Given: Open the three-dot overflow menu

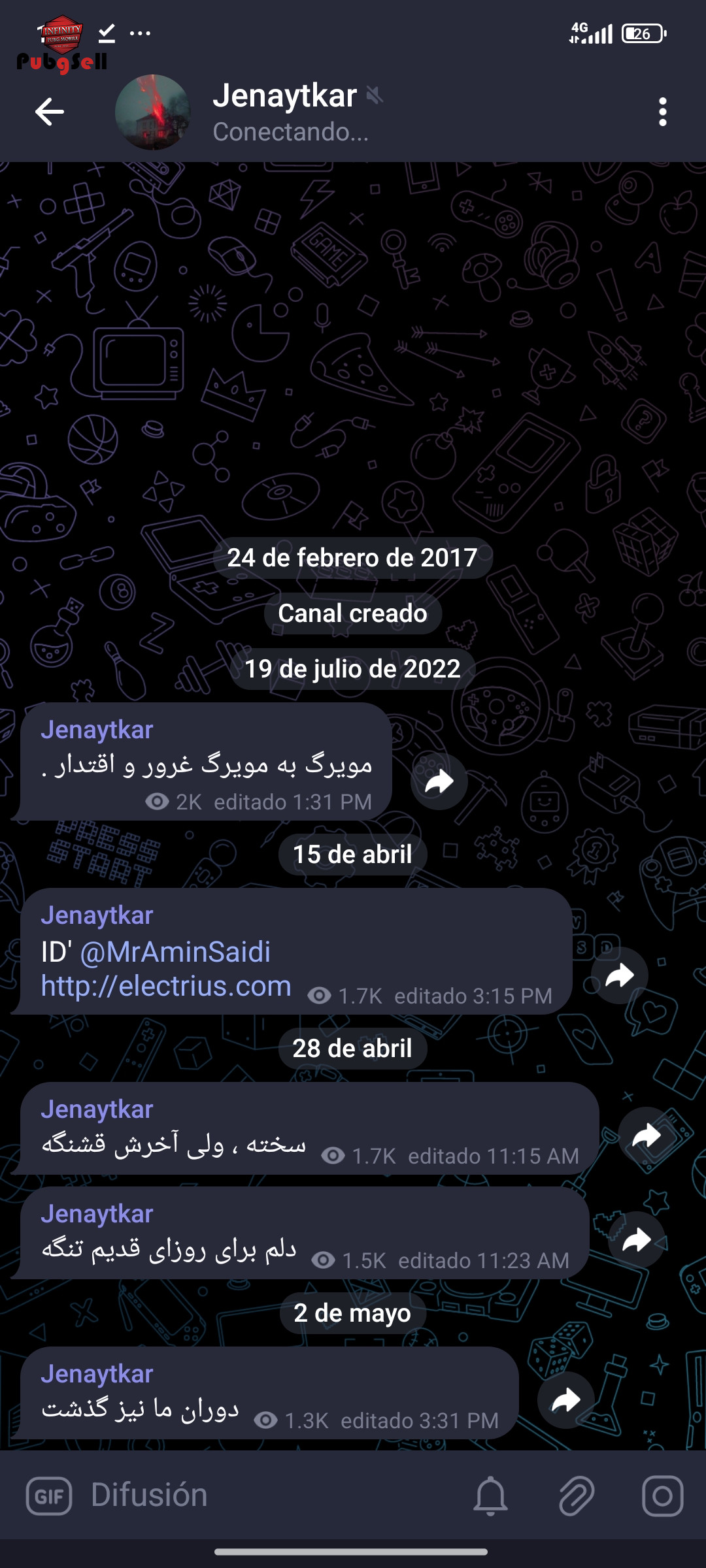Looking at the screenshot, I should 663,112.
